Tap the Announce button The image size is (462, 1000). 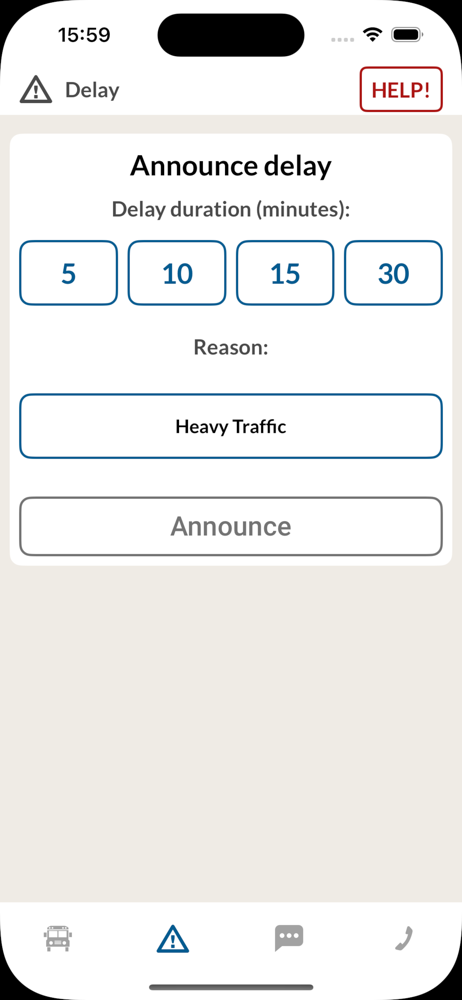click(230, 526)
